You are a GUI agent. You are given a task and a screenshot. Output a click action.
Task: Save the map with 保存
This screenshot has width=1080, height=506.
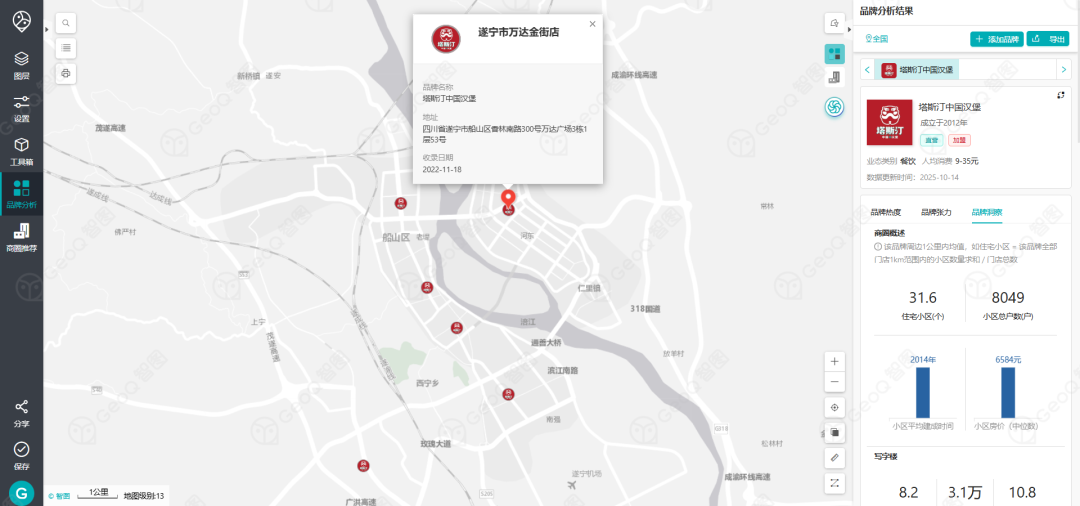click(21, 456)
